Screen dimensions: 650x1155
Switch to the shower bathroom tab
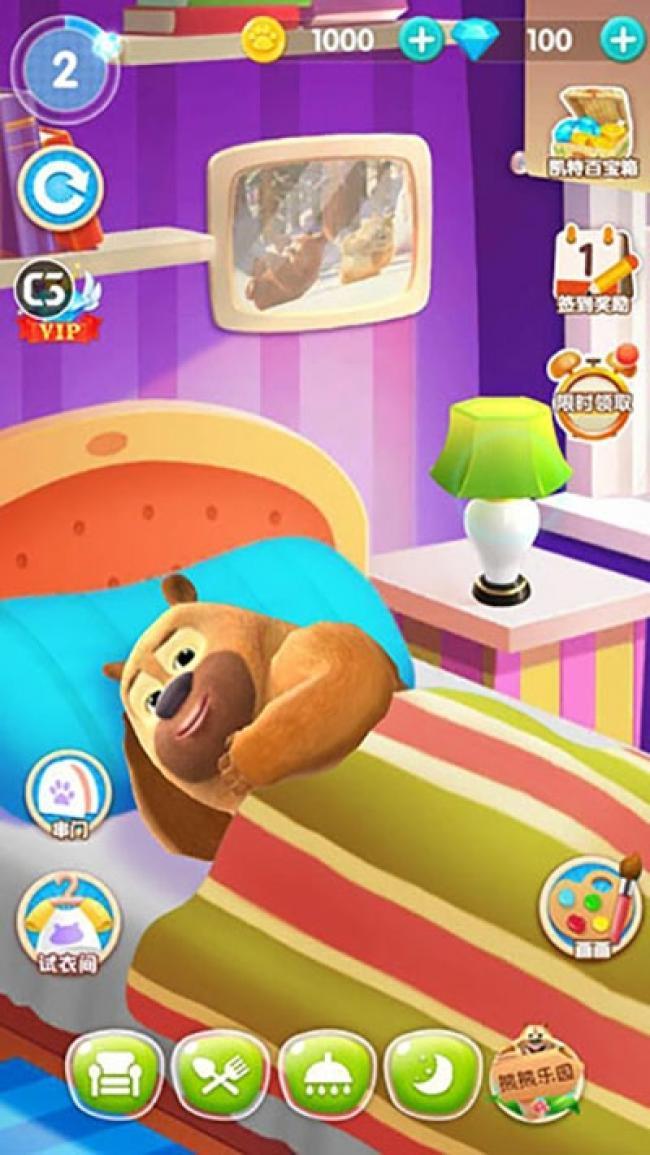click(327, 1076)
